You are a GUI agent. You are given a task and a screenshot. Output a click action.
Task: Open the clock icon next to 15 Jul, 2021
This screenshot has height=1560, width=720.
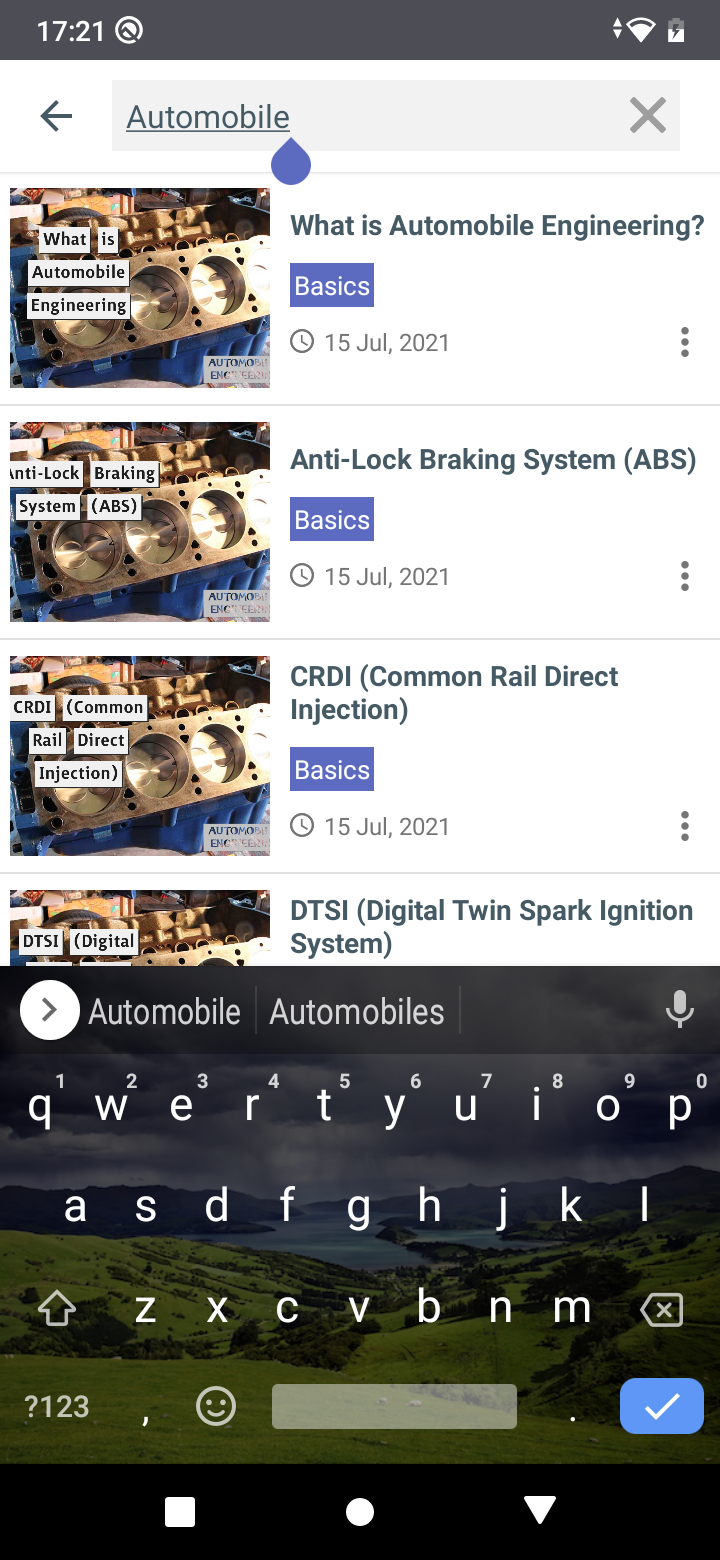(x=301, y=342)
